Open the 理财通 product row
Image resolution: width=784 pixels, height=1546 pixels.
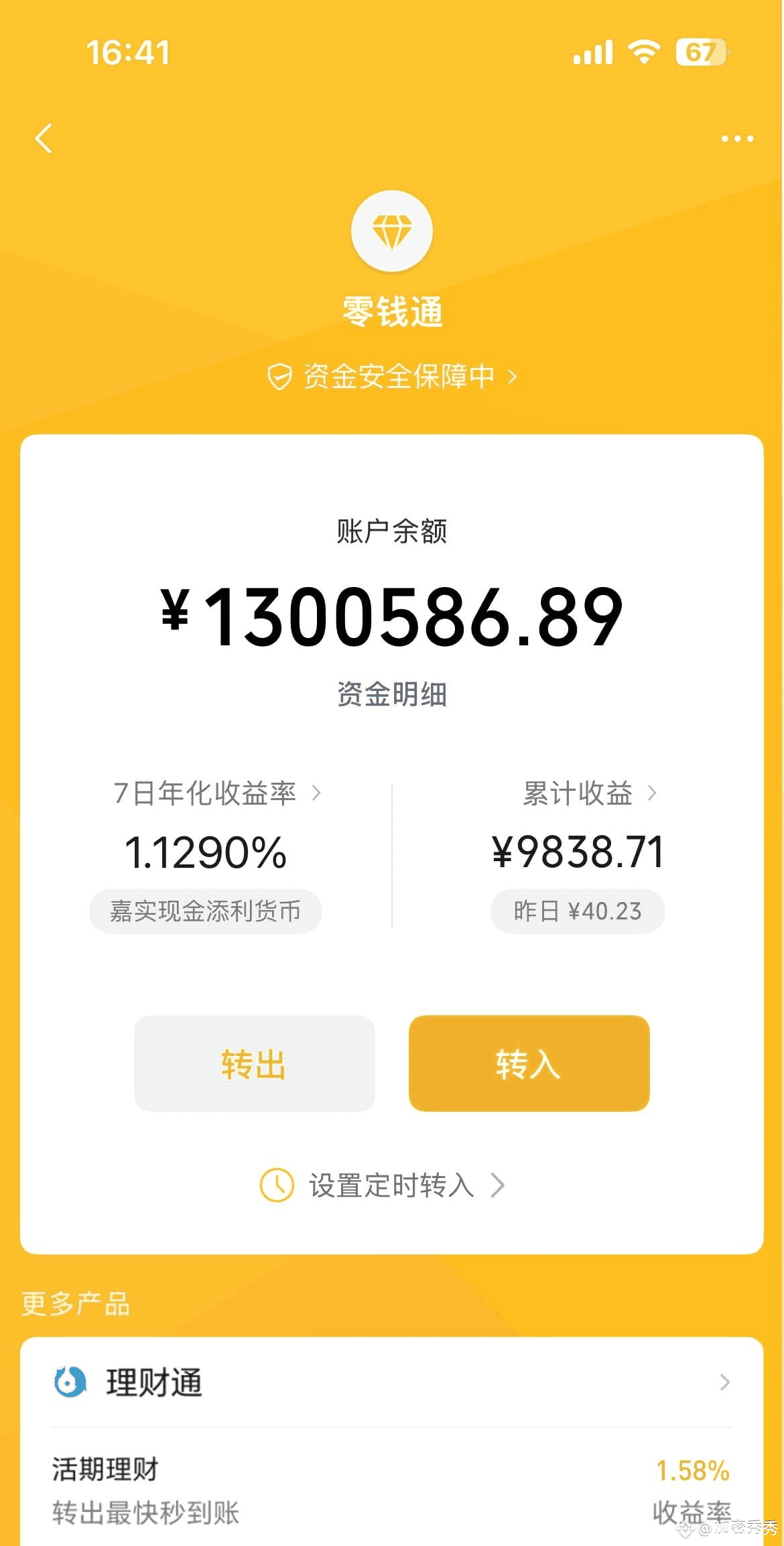pyautogui.click(x=392, y=1382)
